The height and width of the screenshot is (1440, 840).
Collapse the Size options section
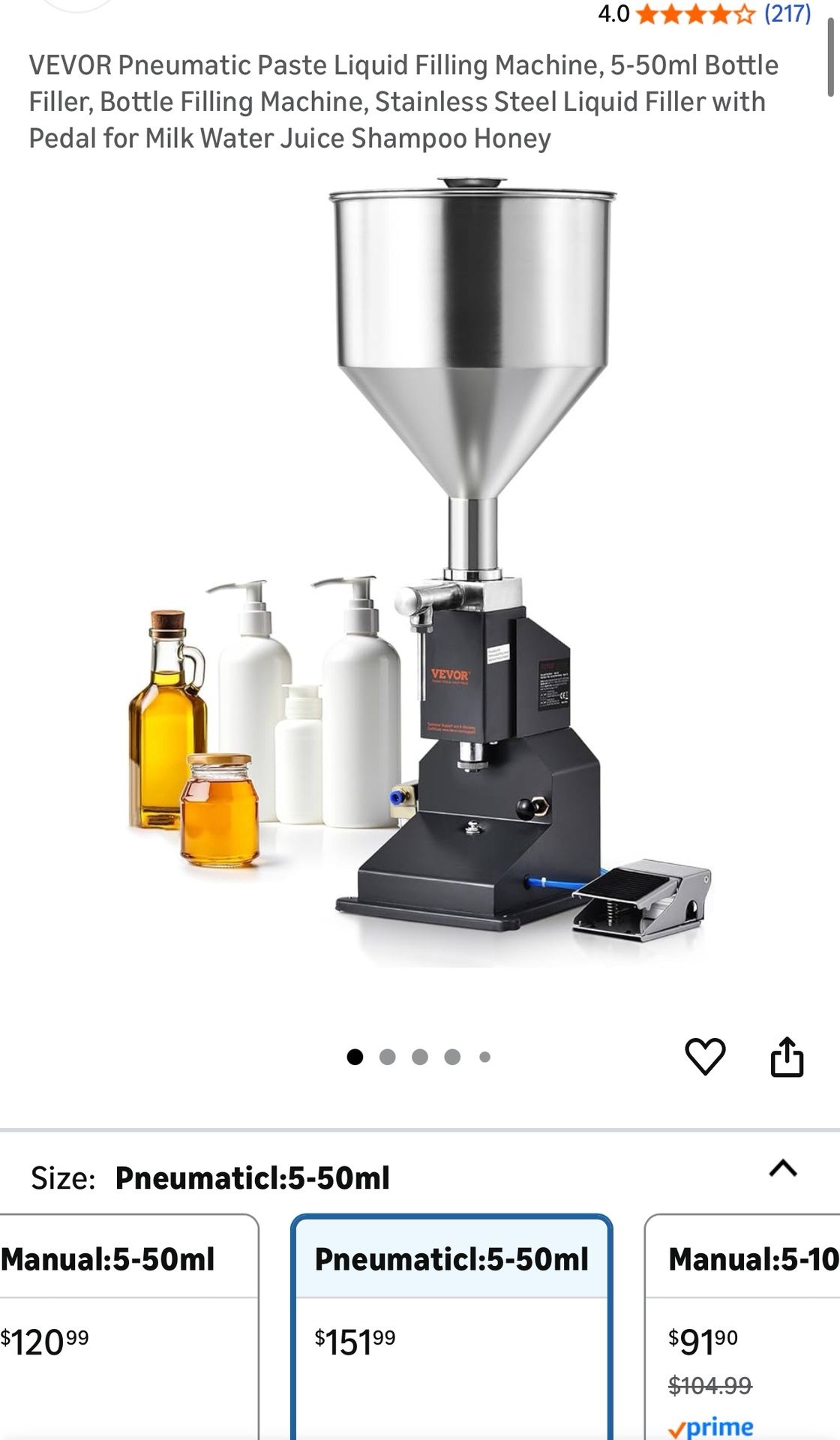[783, 1168]
